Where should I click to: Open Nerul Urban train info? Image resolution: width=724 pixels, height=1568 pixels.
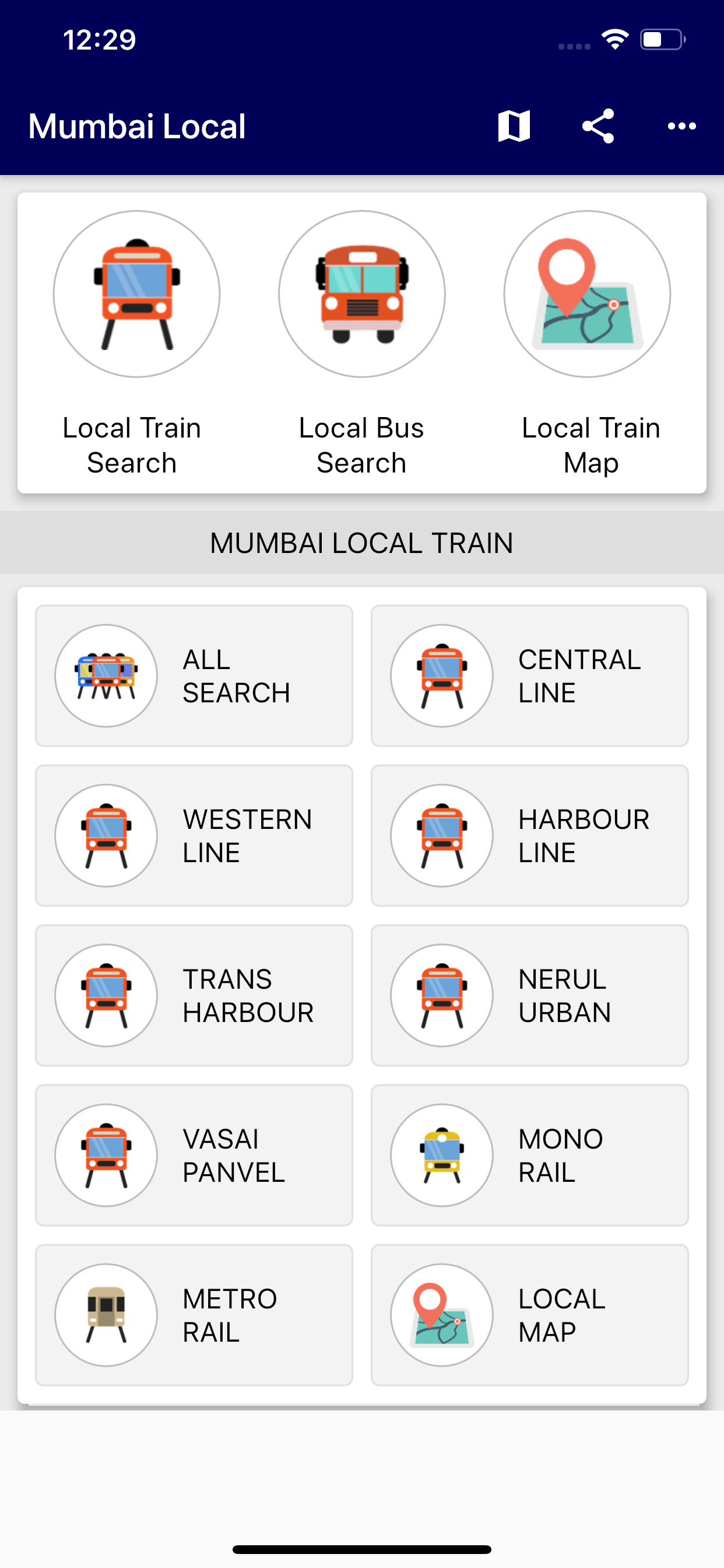pyautogui.click(x=529, y=996)
